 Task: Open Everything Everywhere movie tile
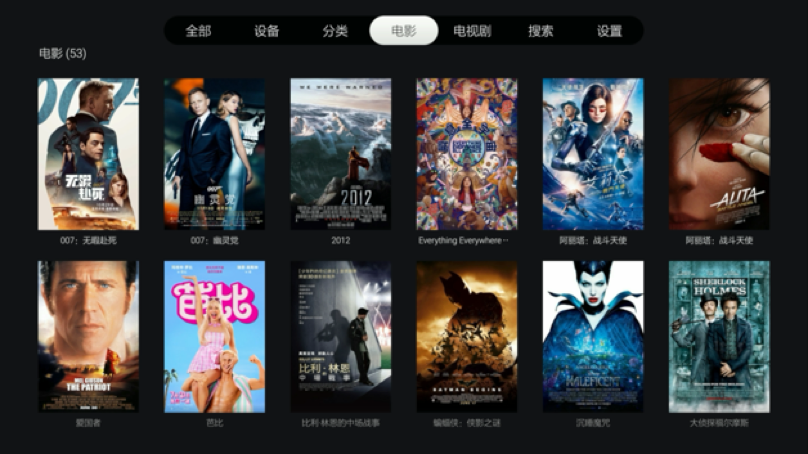[467, 154]
